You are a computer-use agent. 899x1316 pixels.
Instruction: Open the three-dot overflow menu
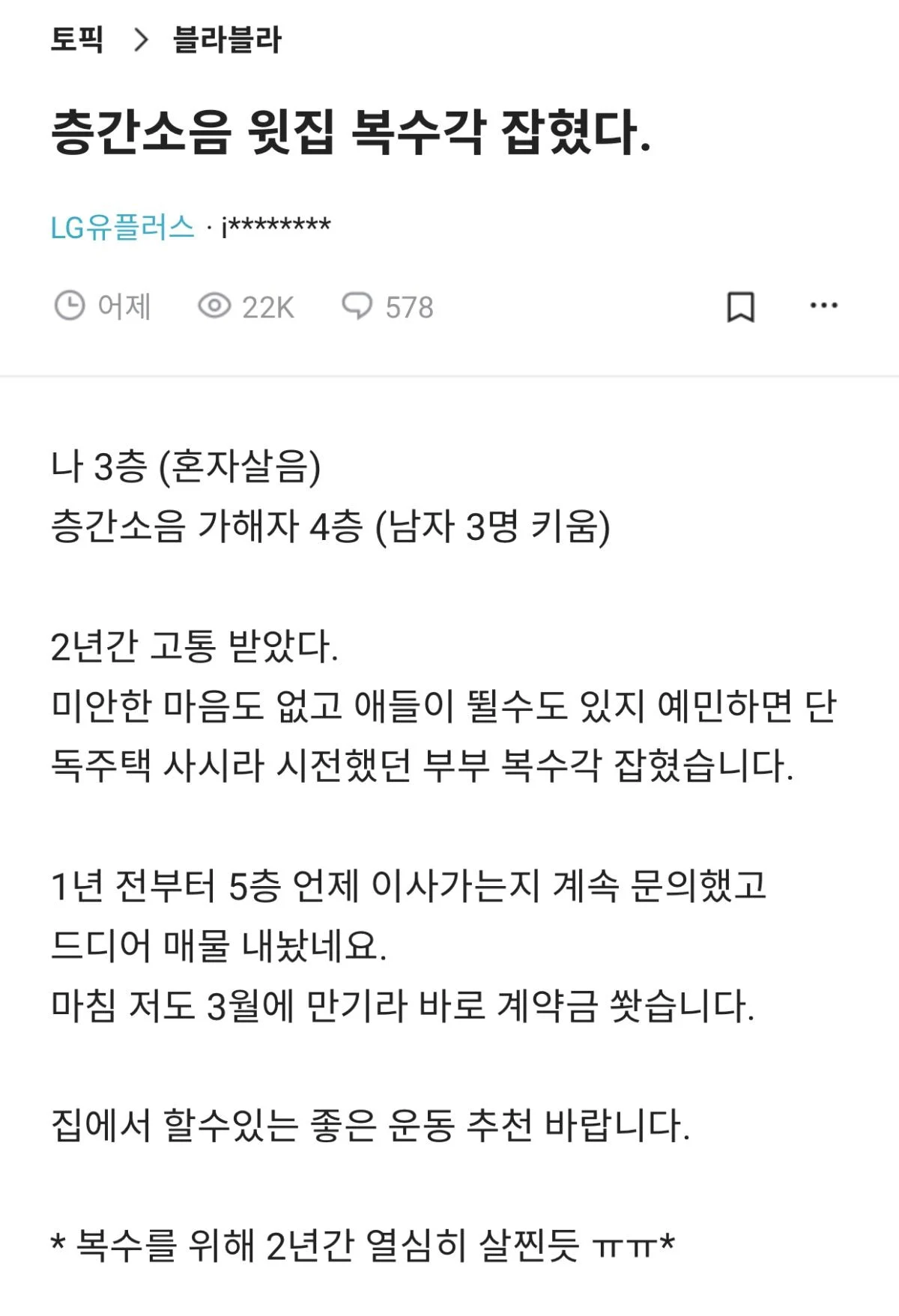pyautogui.click(x=823, y=306)
